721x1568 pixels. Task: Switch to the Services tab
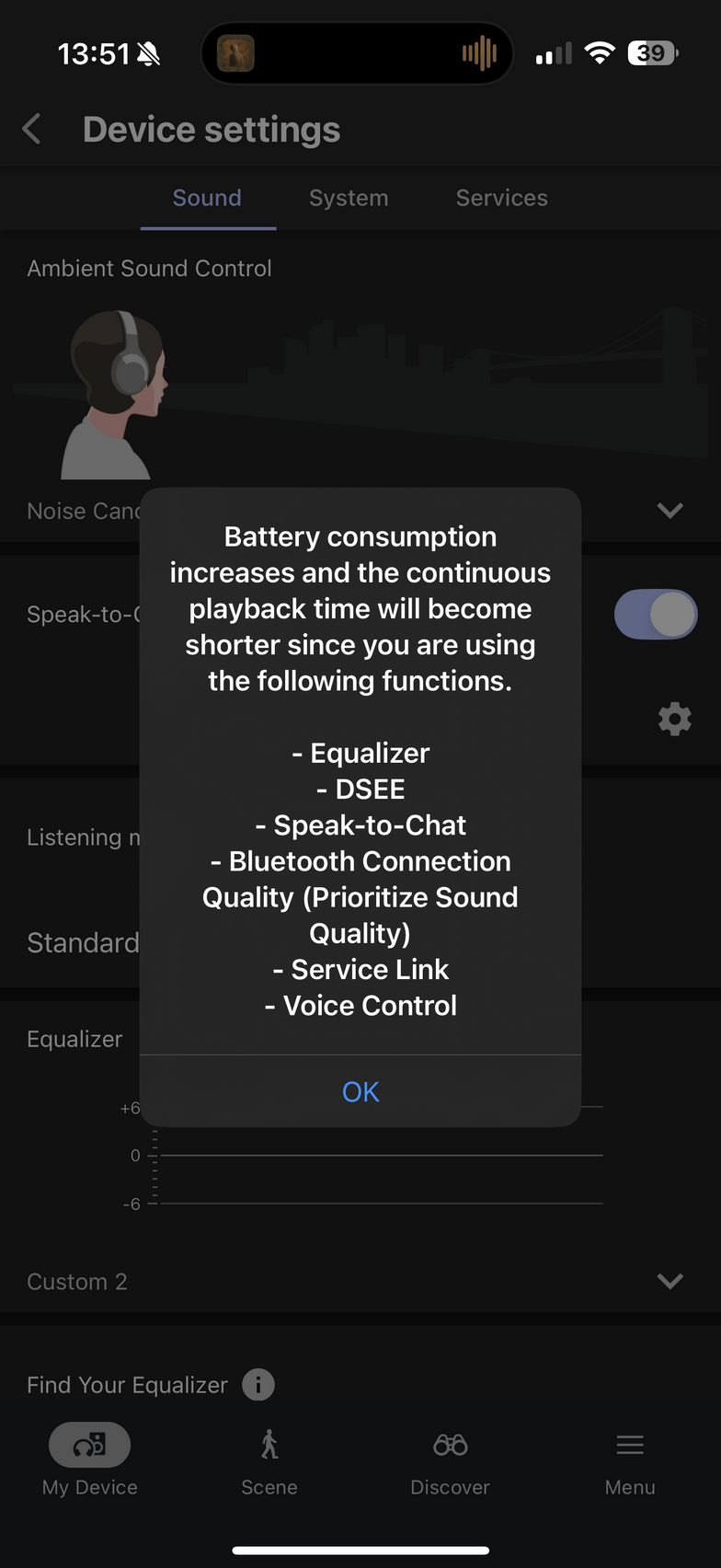(501, 198)
